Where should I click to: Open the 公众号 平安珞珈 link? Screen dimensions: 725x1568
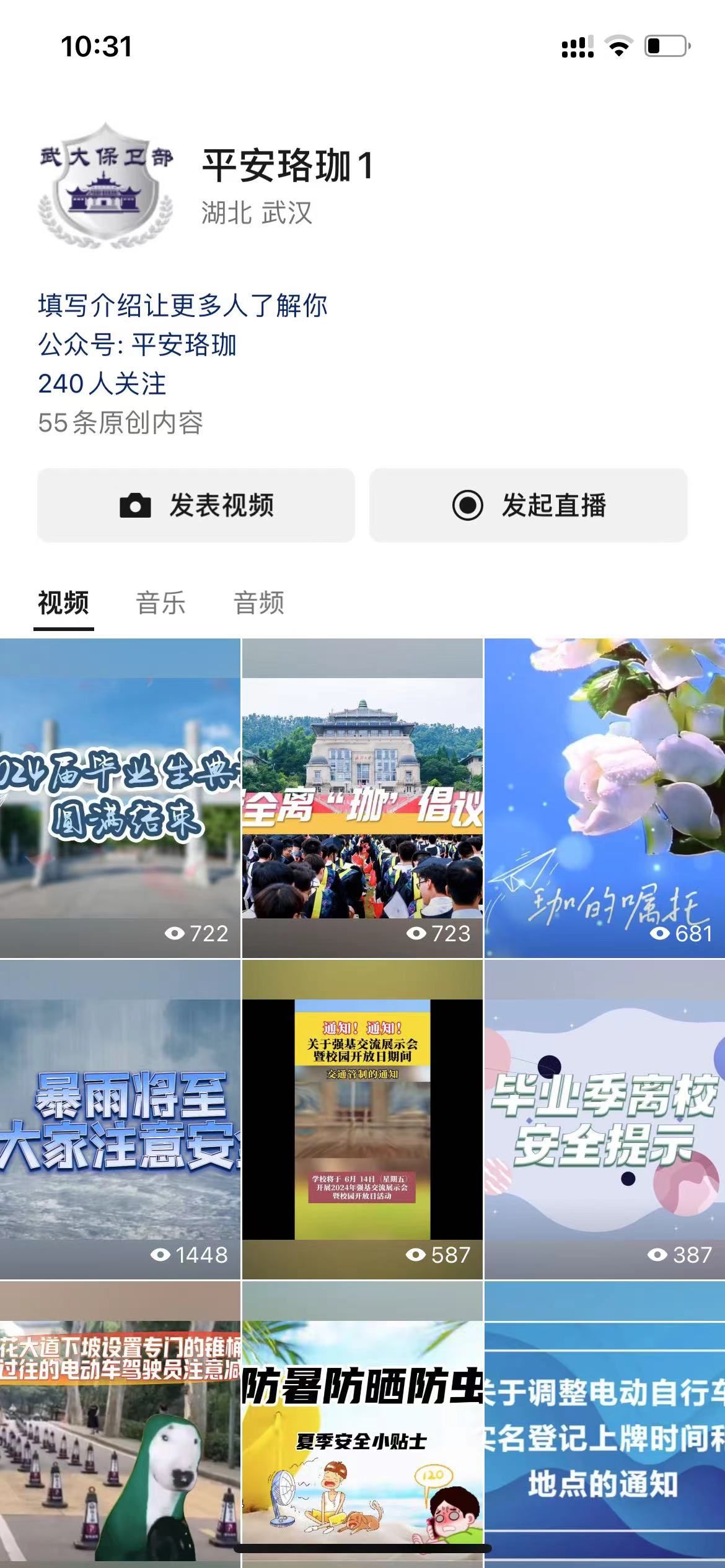click(138, 345)
